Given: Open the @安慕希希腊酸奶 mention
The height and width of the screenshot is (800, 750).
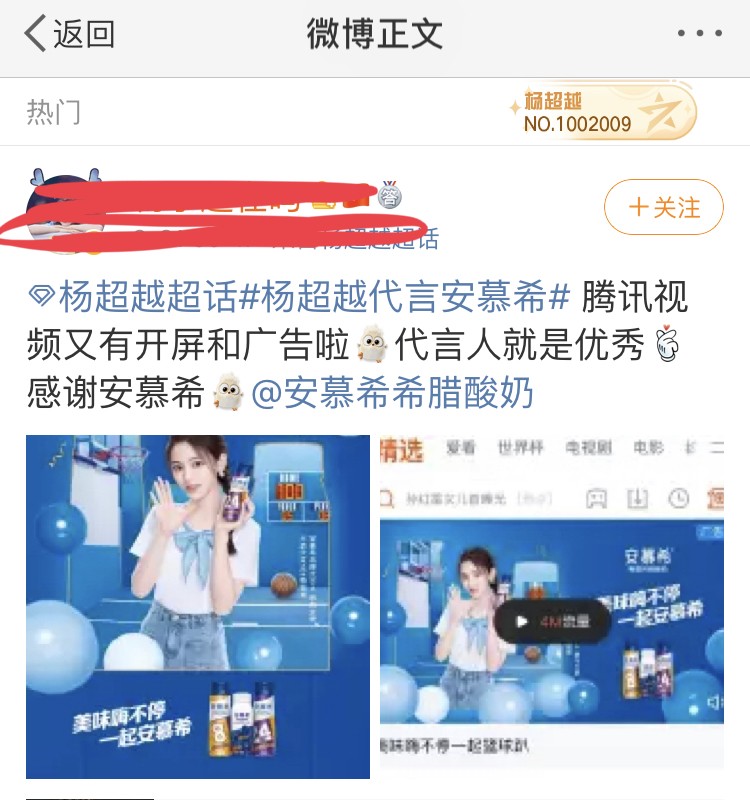Looking at the screenshot, I should [x=392, y=393].
